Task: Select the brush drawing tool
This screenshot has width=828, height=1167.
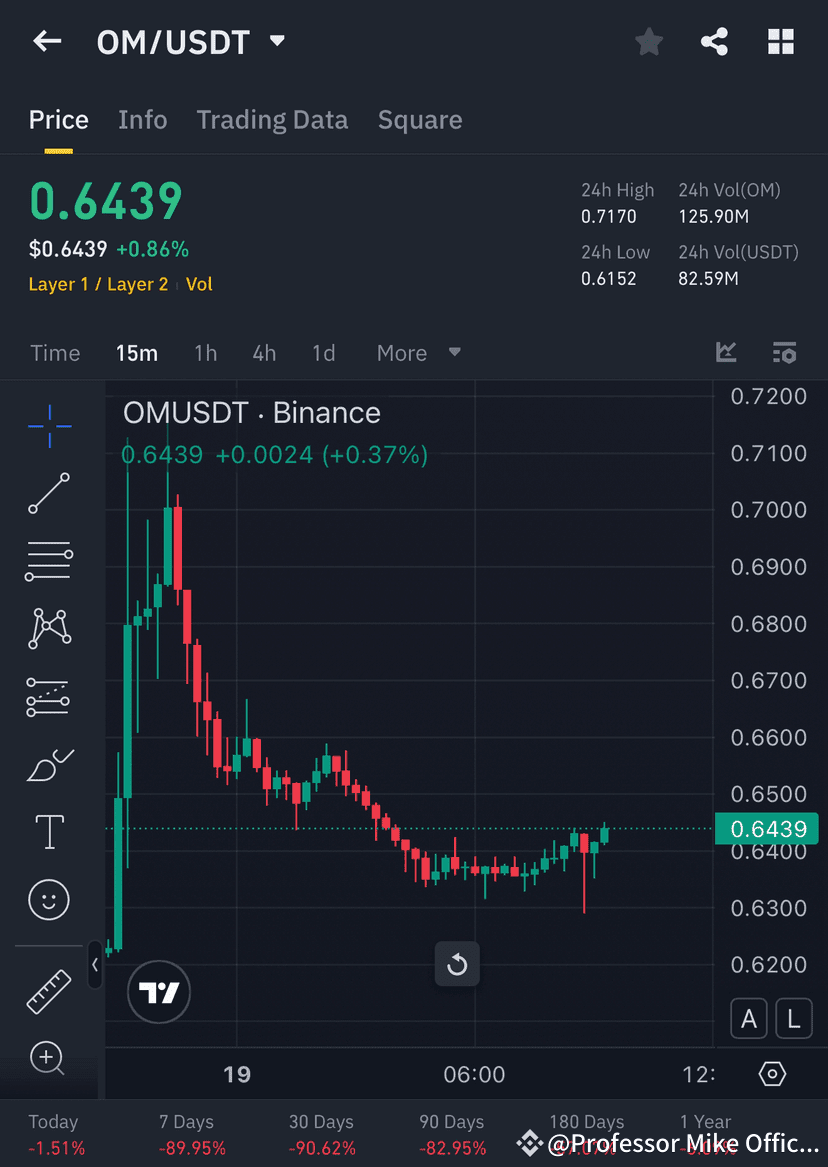Action: tap(49, 764)
